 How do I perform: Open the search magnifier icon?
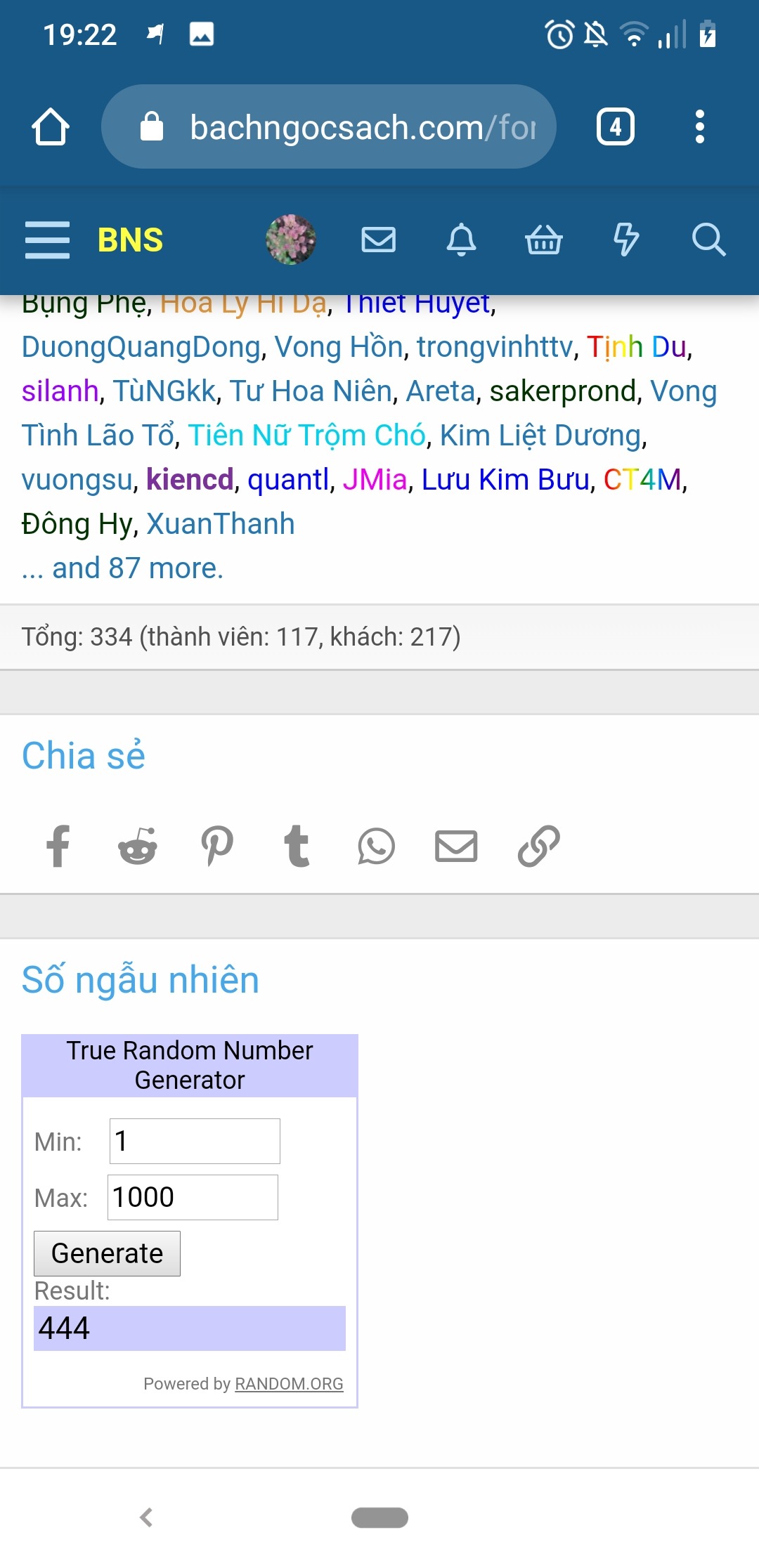pos(708,240)
